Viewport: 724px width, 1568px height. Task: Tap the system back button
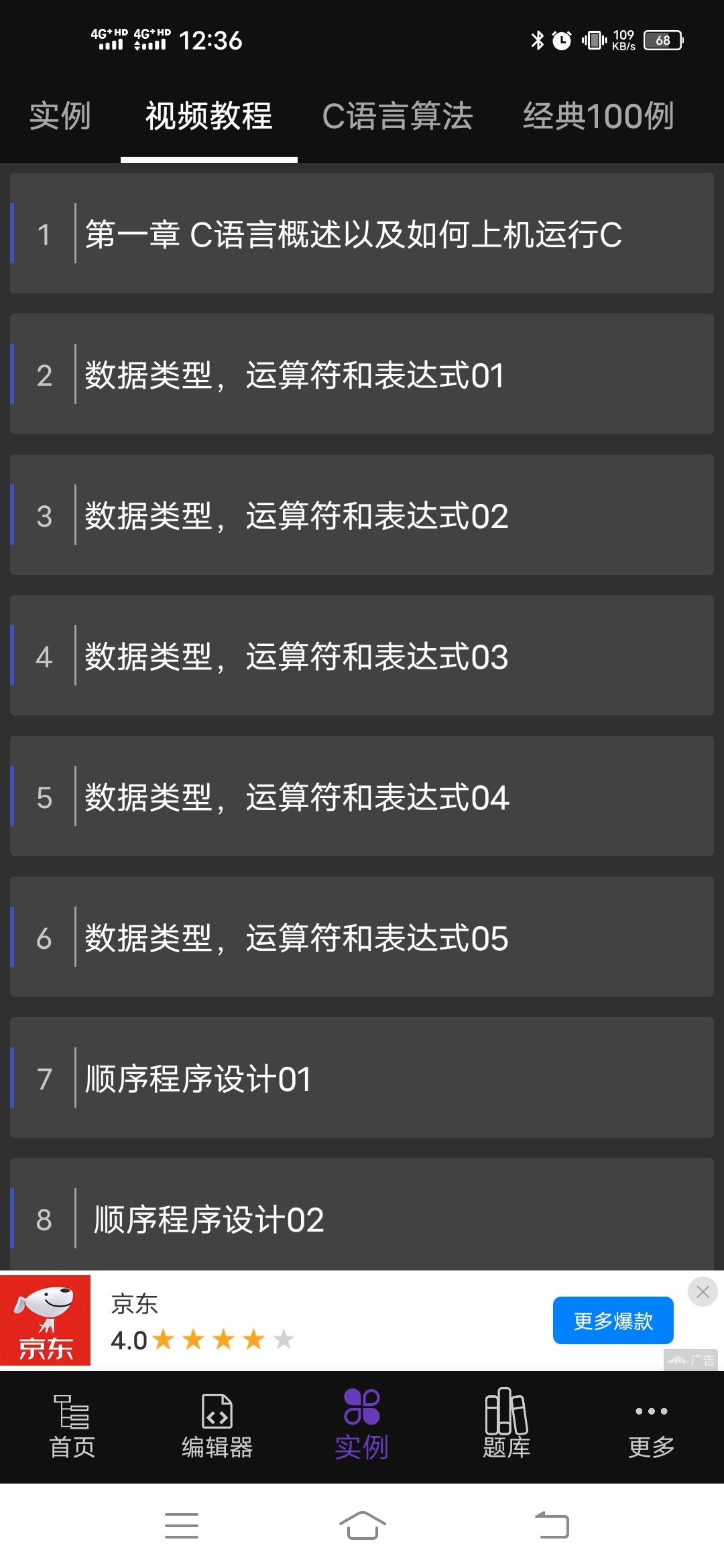[x=552, y=1526]
